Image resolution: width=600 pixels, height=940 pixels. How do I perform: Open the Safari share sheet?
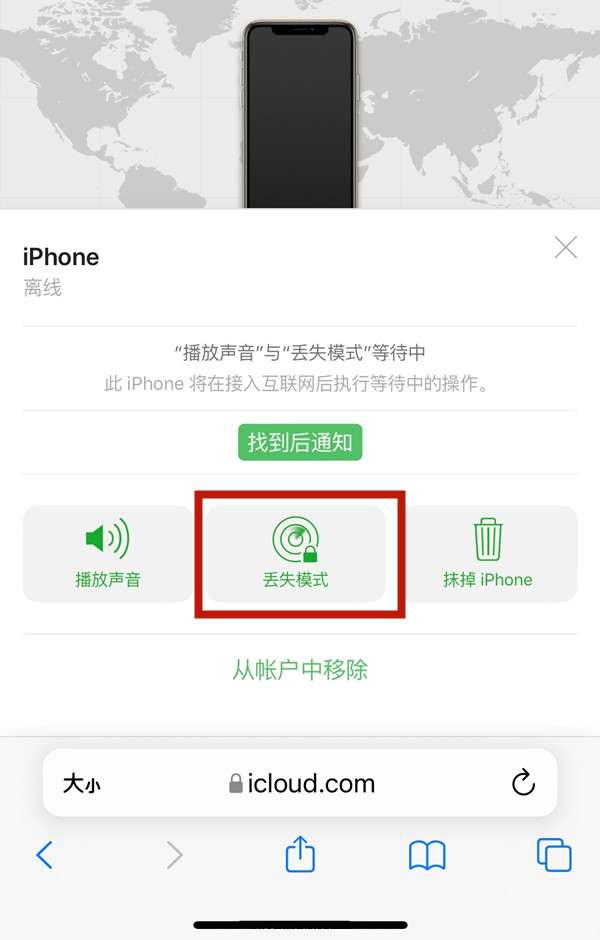click(300, 854)
